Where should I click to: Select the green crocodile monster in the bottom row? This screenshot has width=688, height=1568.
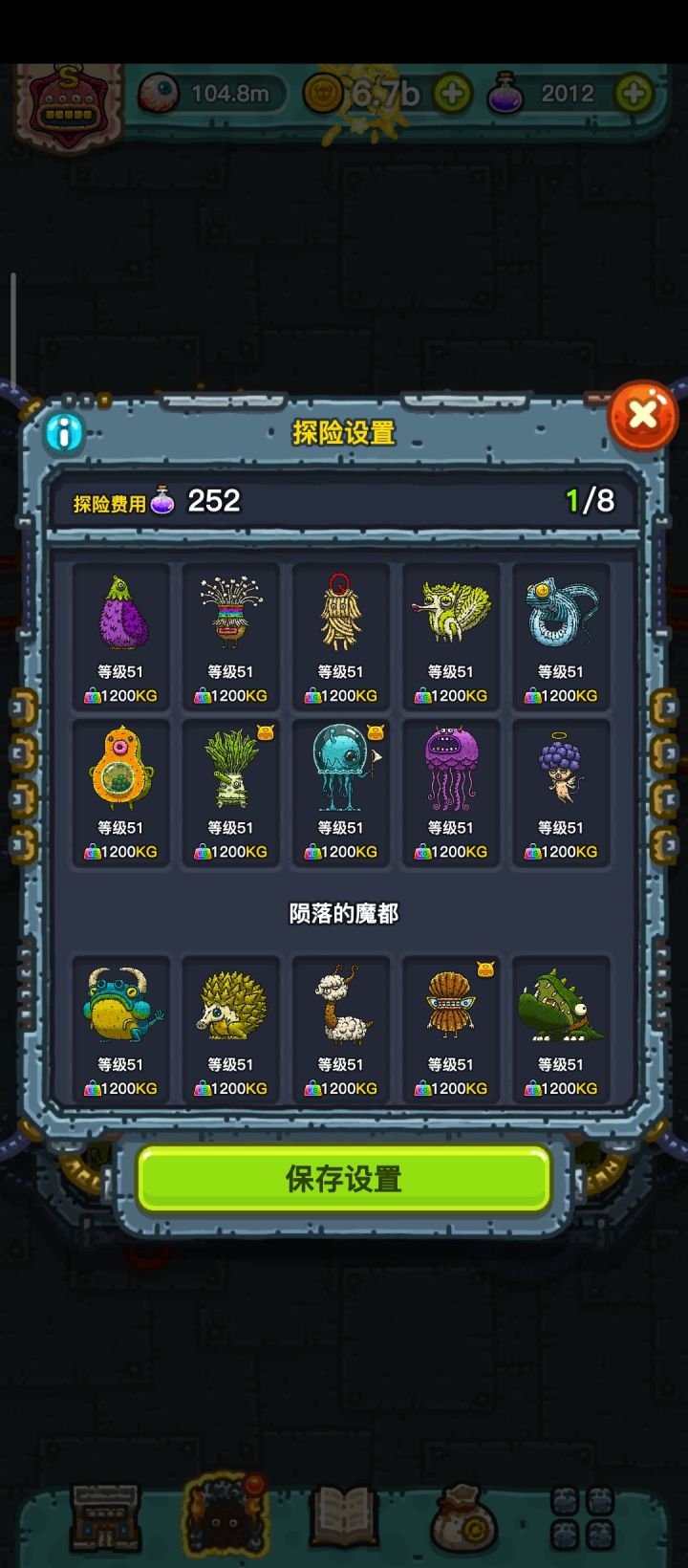click(x=561, y=1004)
